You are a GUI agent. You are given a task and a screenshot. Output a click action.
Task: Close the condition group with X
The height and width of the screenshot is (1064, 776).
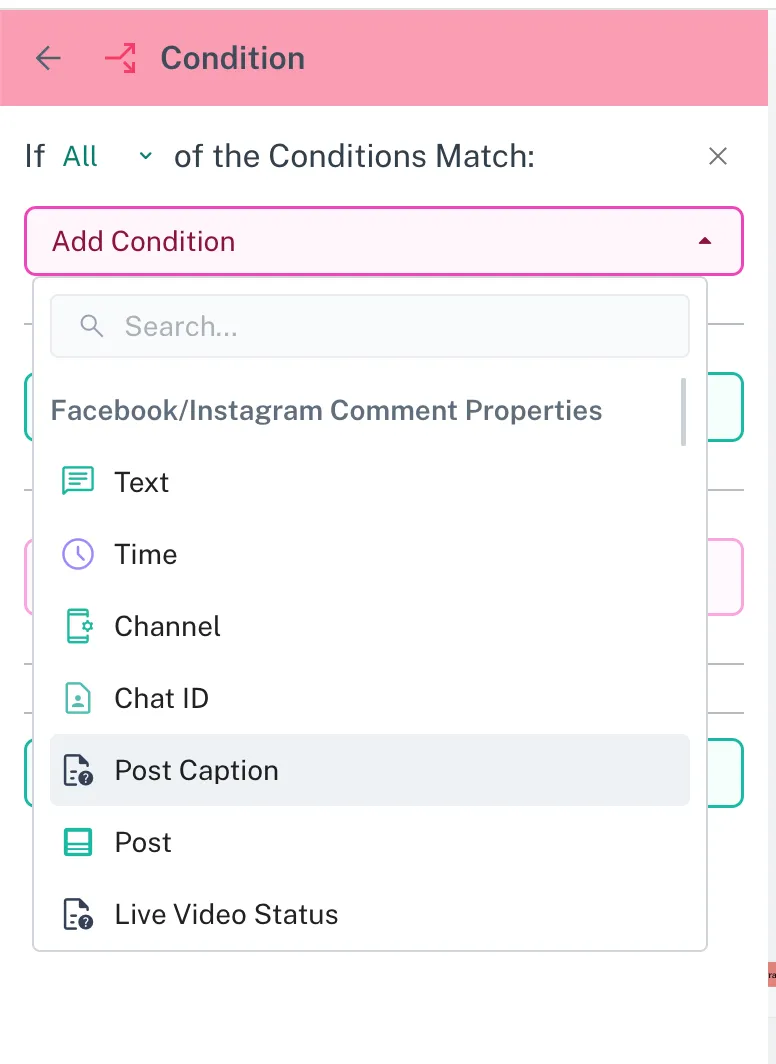717,157
